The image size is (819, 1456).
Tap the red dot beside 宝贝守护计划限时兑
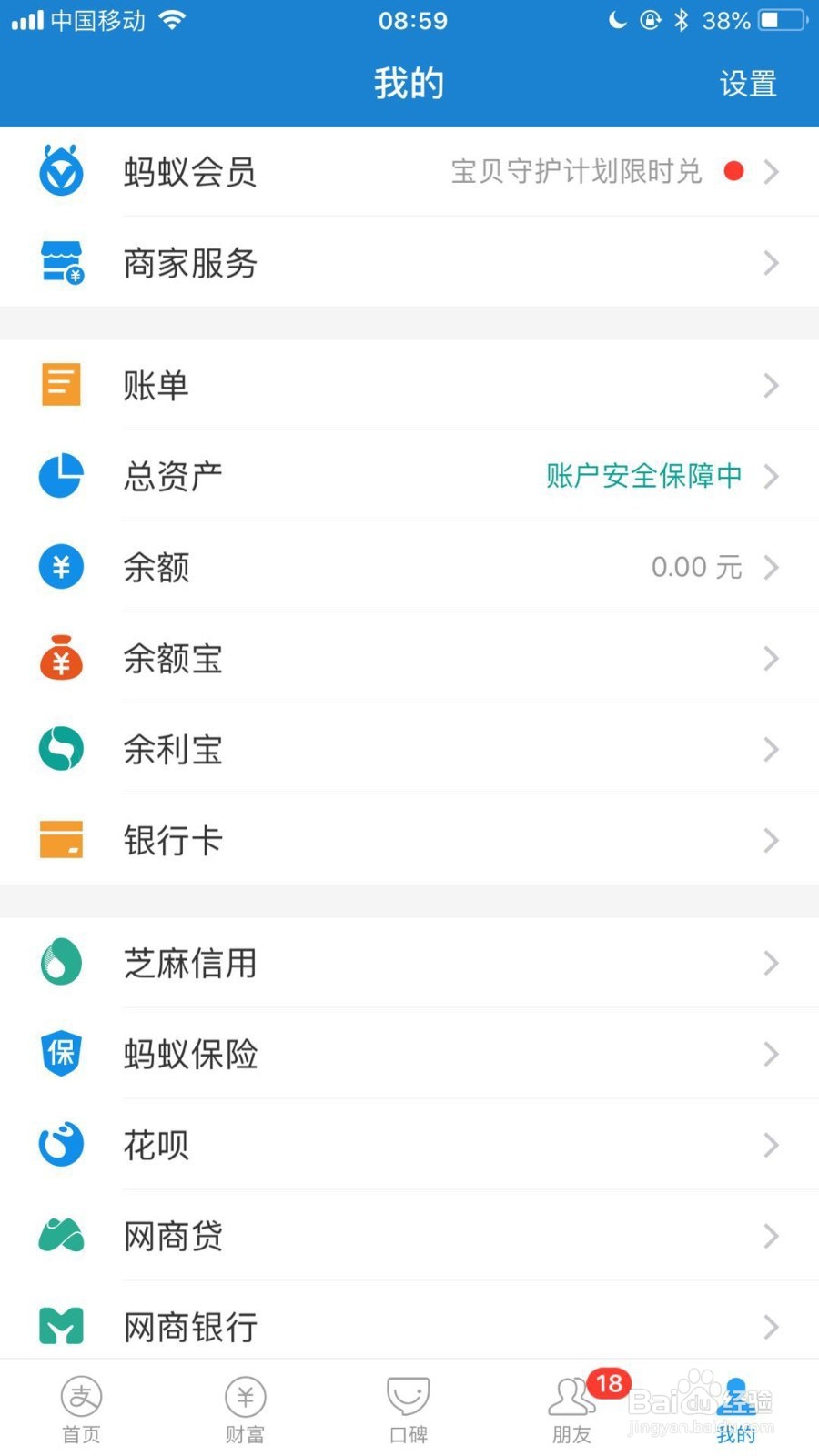[733, 170]
